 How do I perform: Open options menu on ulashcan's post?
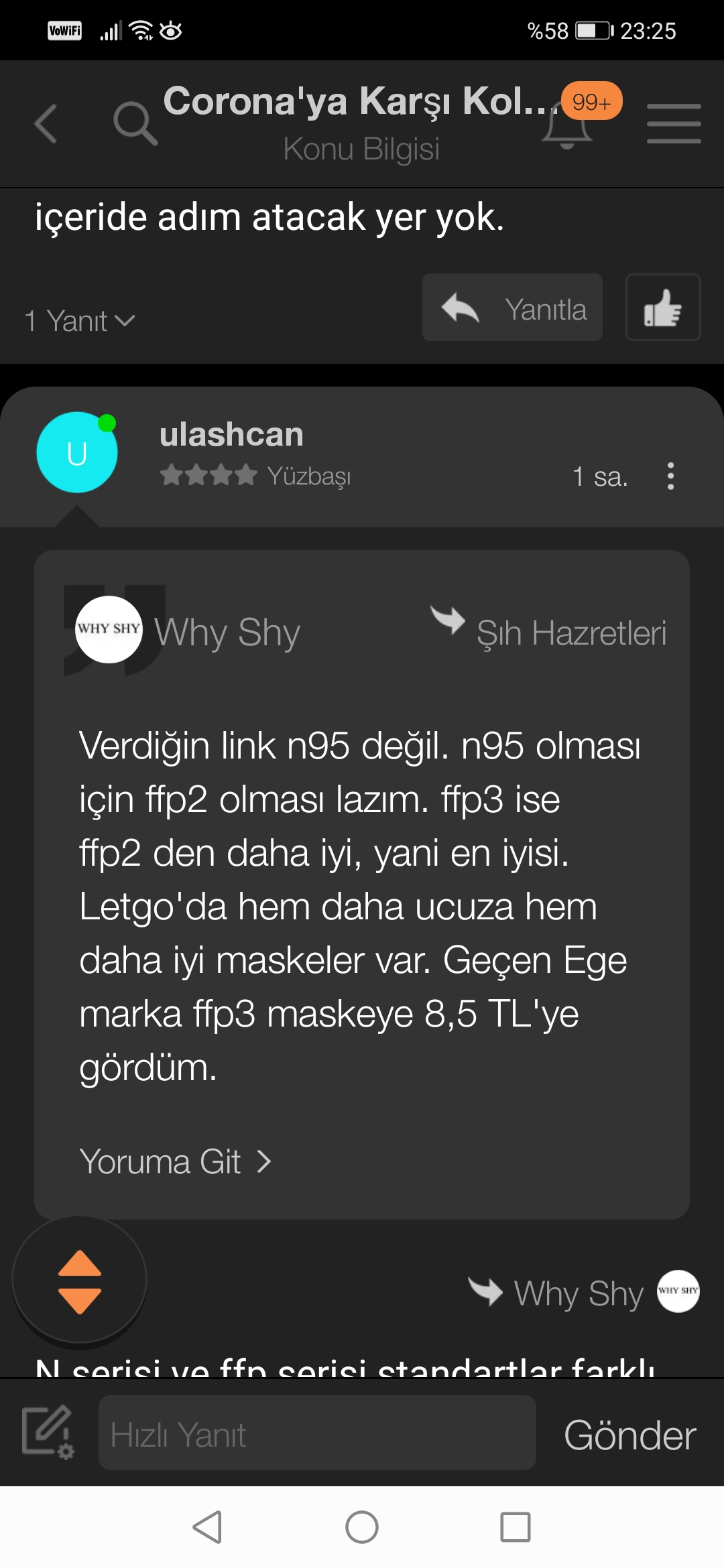(670, 476)
